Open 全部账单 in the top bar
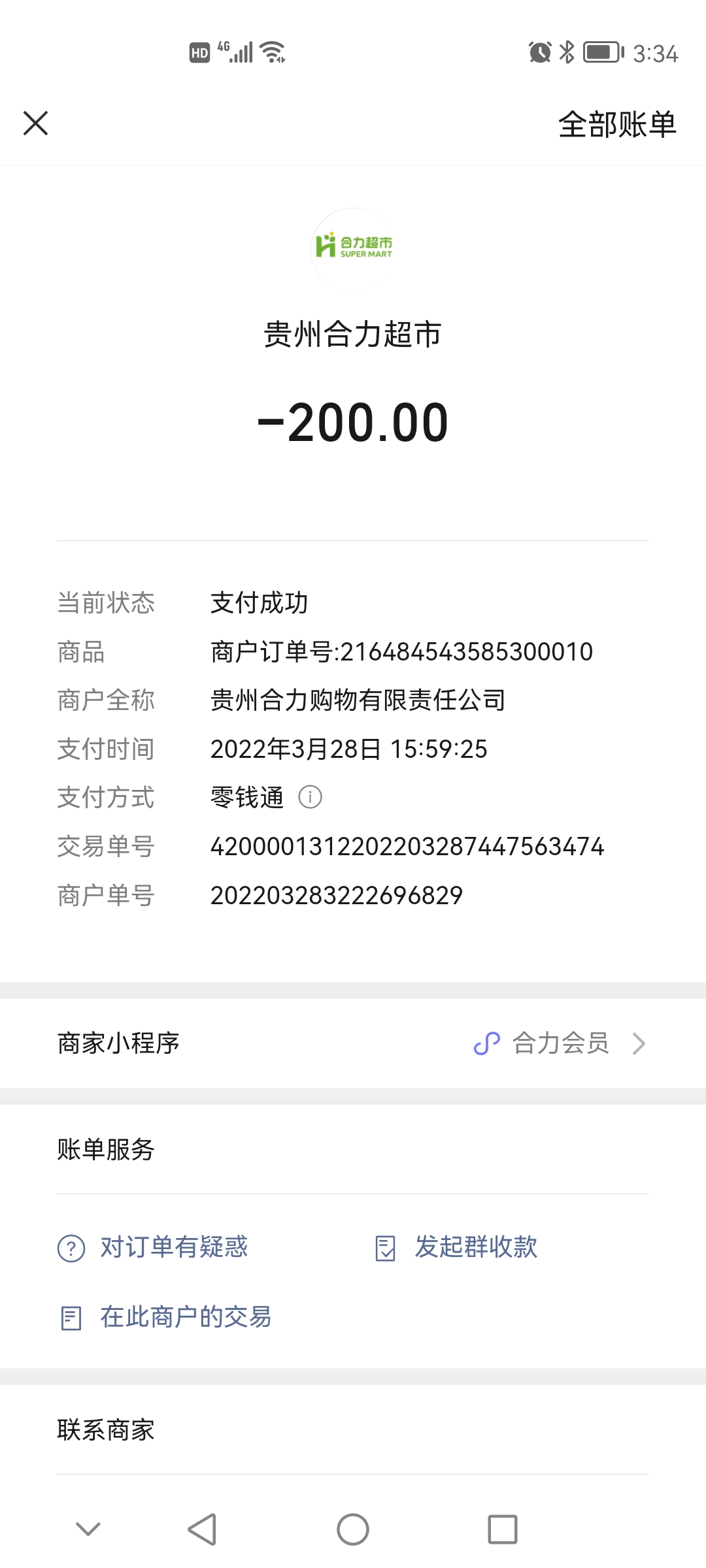The height and width of the screenshot is (1568, 706). (x=616, y=124)
